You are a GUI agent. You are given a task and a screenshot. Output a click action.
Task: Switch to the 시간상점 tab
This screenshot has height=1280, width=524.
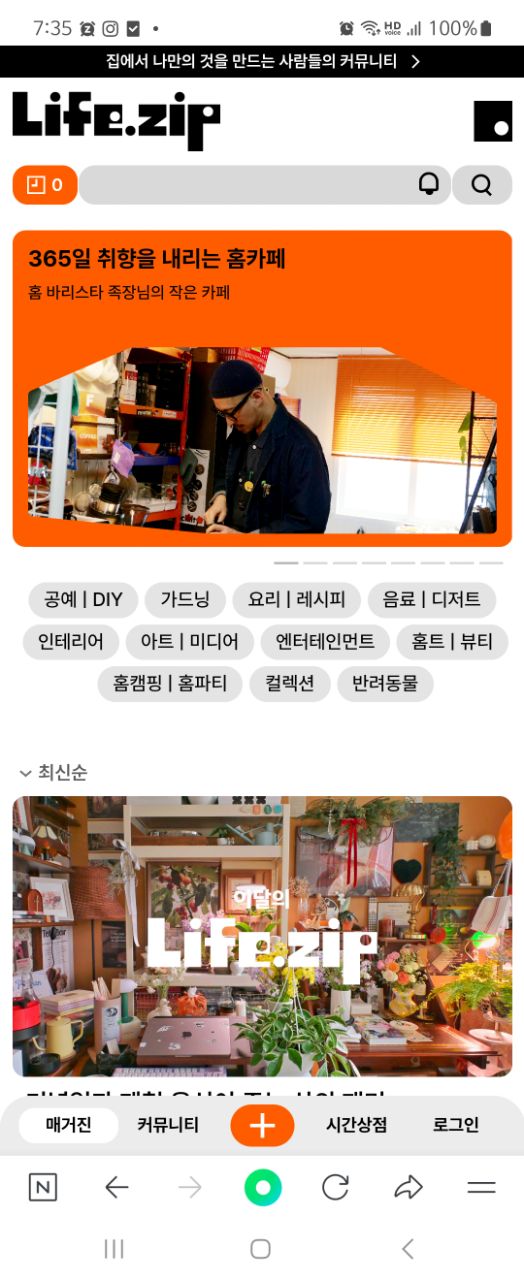click(x=357, y=1125)
